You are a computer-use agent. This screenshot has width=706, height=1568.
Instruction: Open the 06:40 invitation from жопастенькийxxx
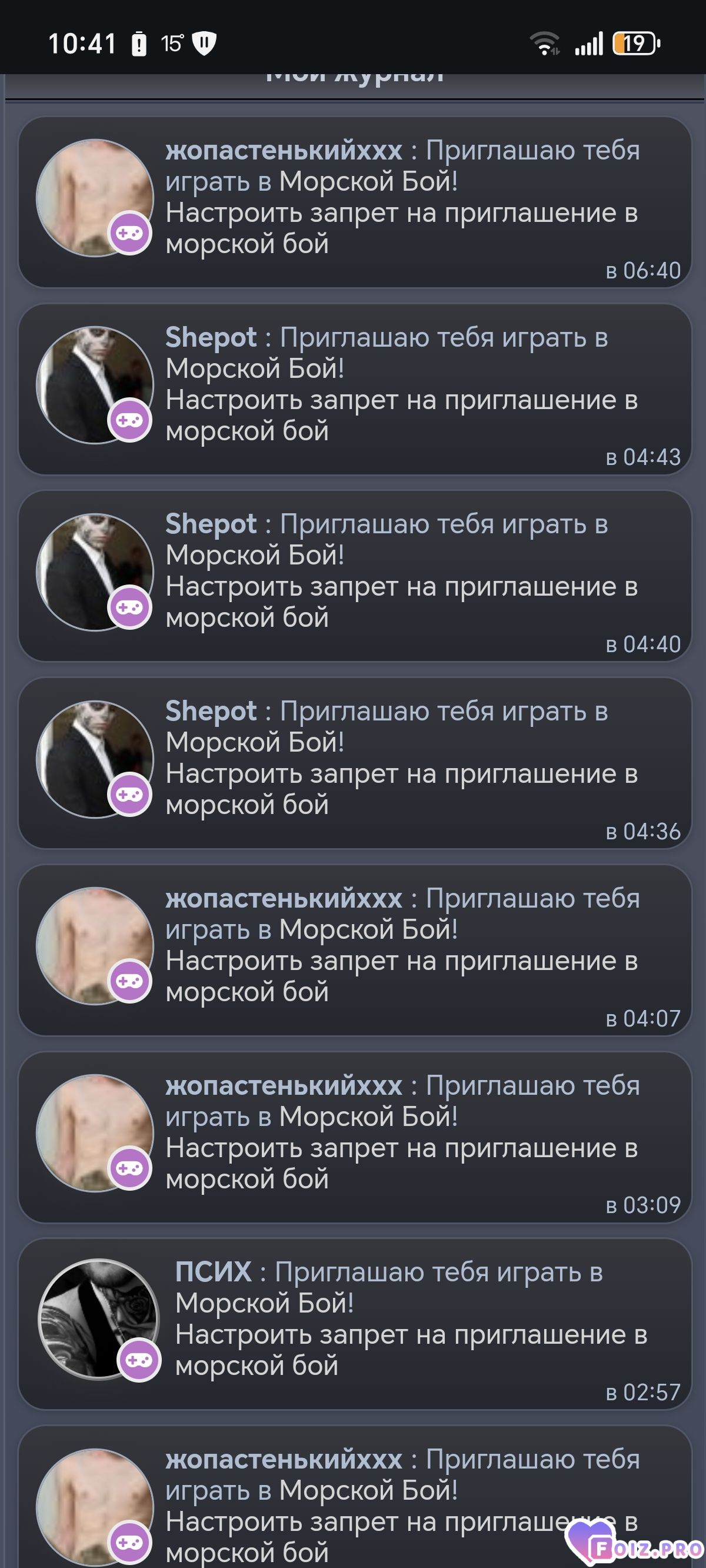click(x=355, y=202)
